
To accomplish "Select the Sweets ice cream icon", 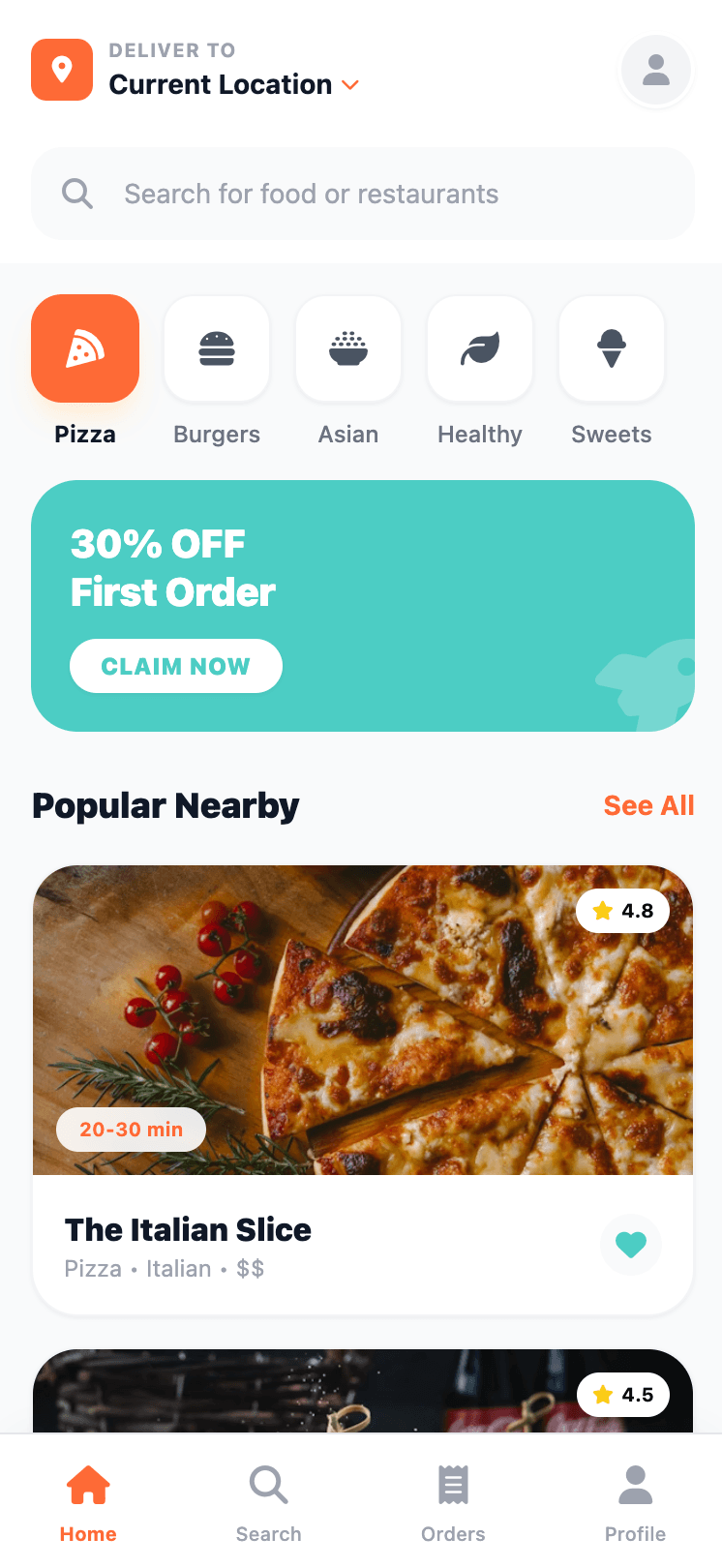I will (x=612, y=348).
